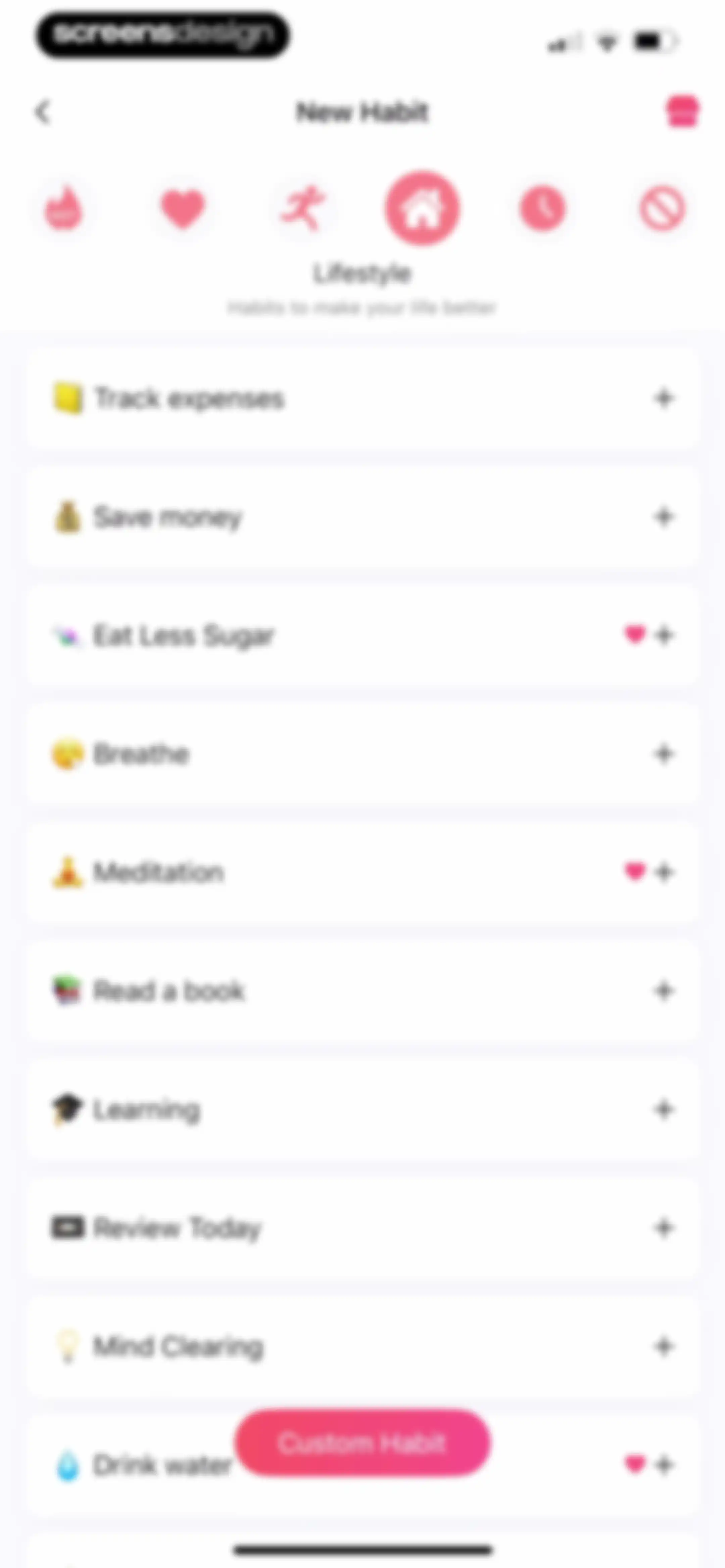Add the Eat Less Sugar habit
Viewport: 725px width, 1568px height.
664,636
